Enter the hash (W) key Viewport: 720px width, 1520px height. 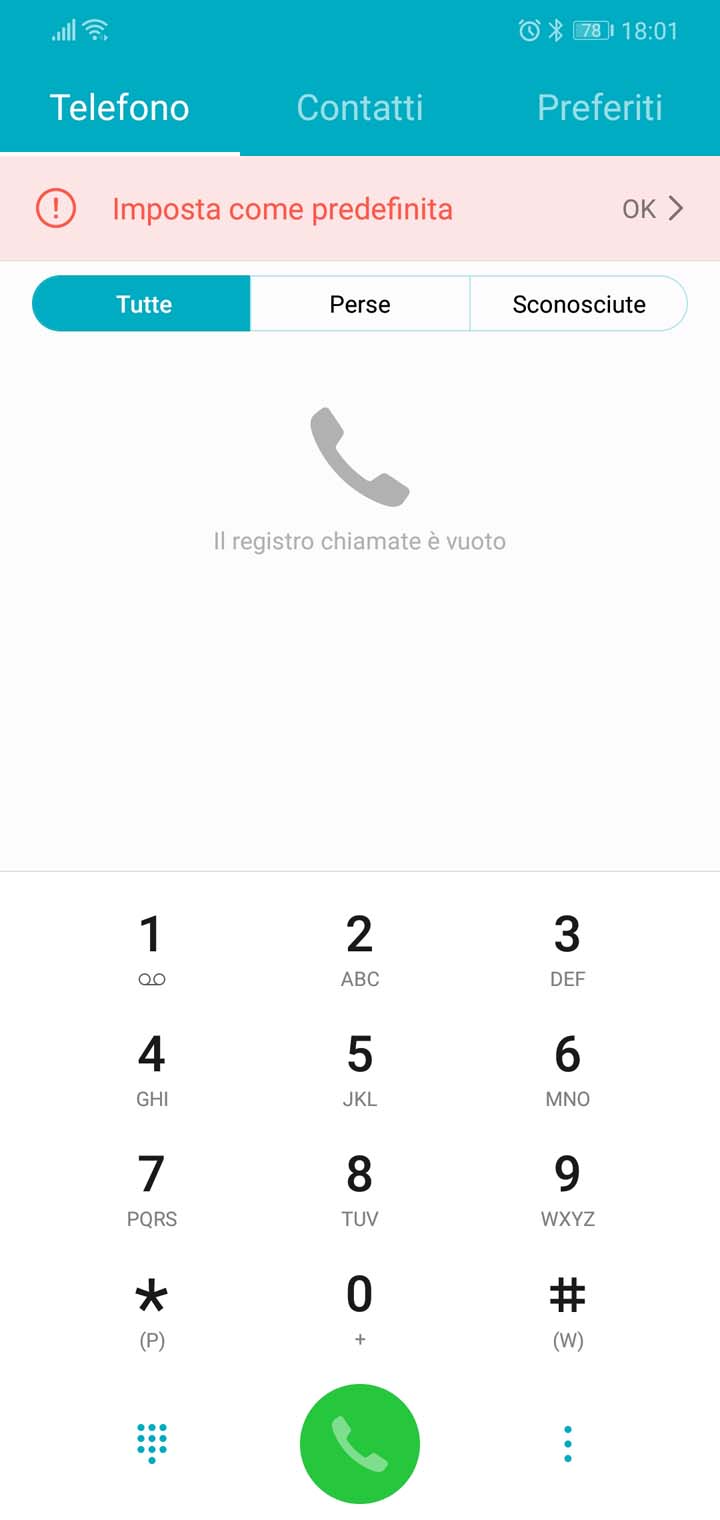[567, 1311]
